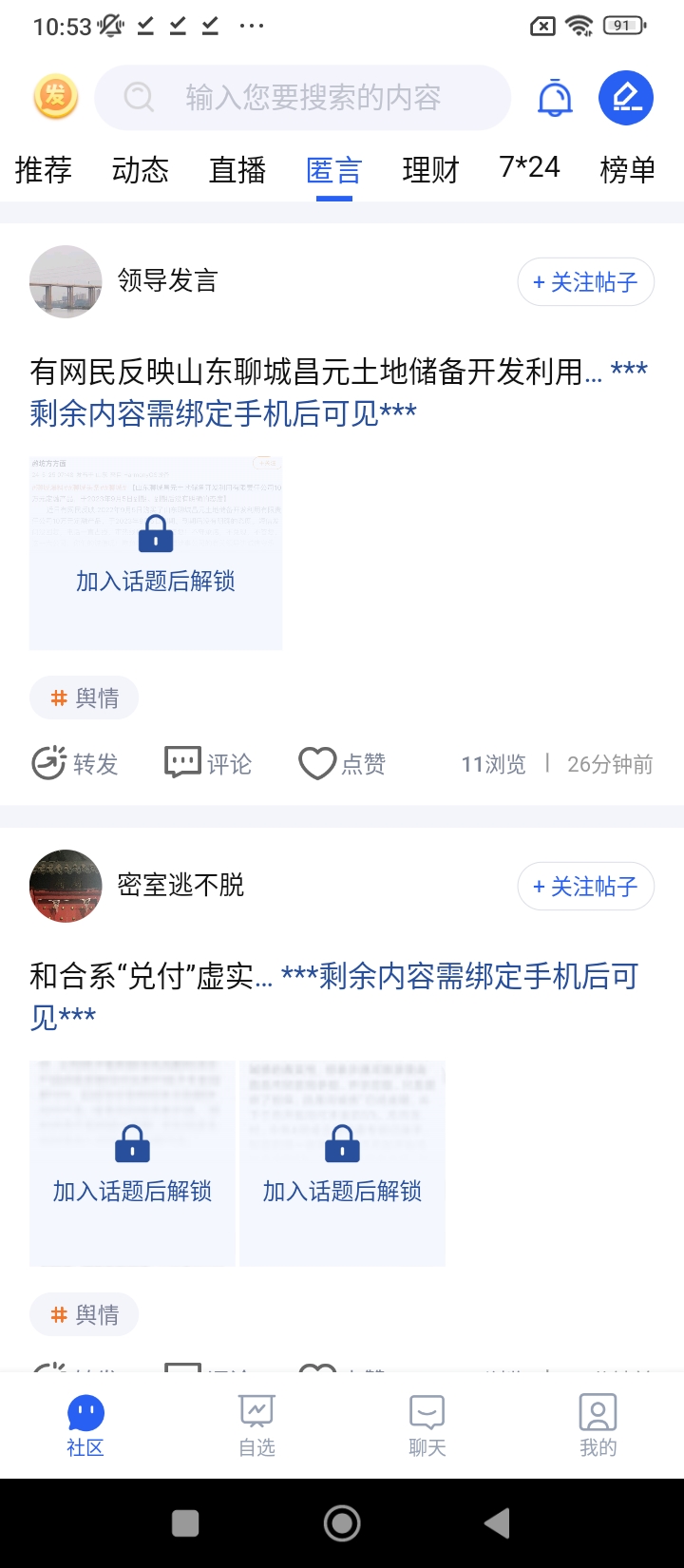Tap the 舆情 topic chip under 领导发言's post
The height and width of the screenshot is (1568, 684).
[85, 698]
